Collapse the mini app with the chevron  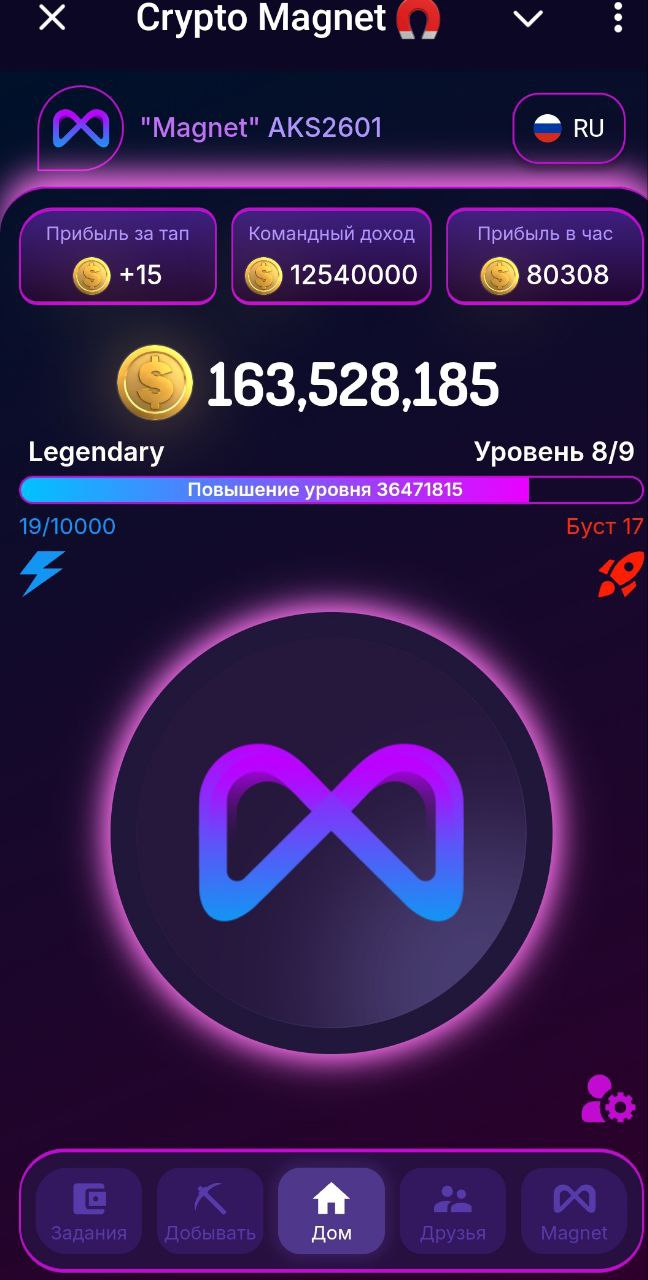pos(527,18)
